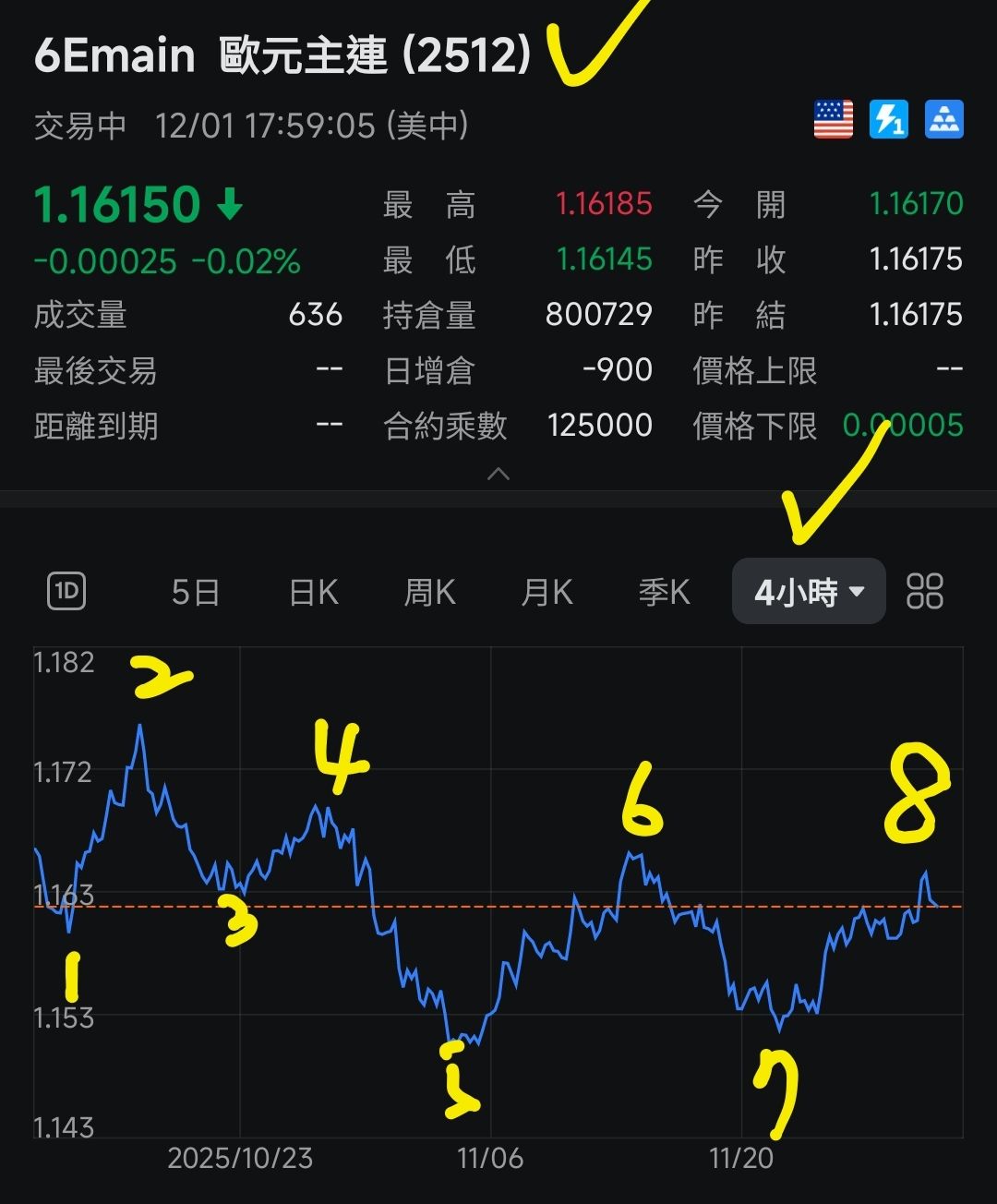Open the 4小時 interval dropdown
The image size is (997, 1204).
point(809,592)
